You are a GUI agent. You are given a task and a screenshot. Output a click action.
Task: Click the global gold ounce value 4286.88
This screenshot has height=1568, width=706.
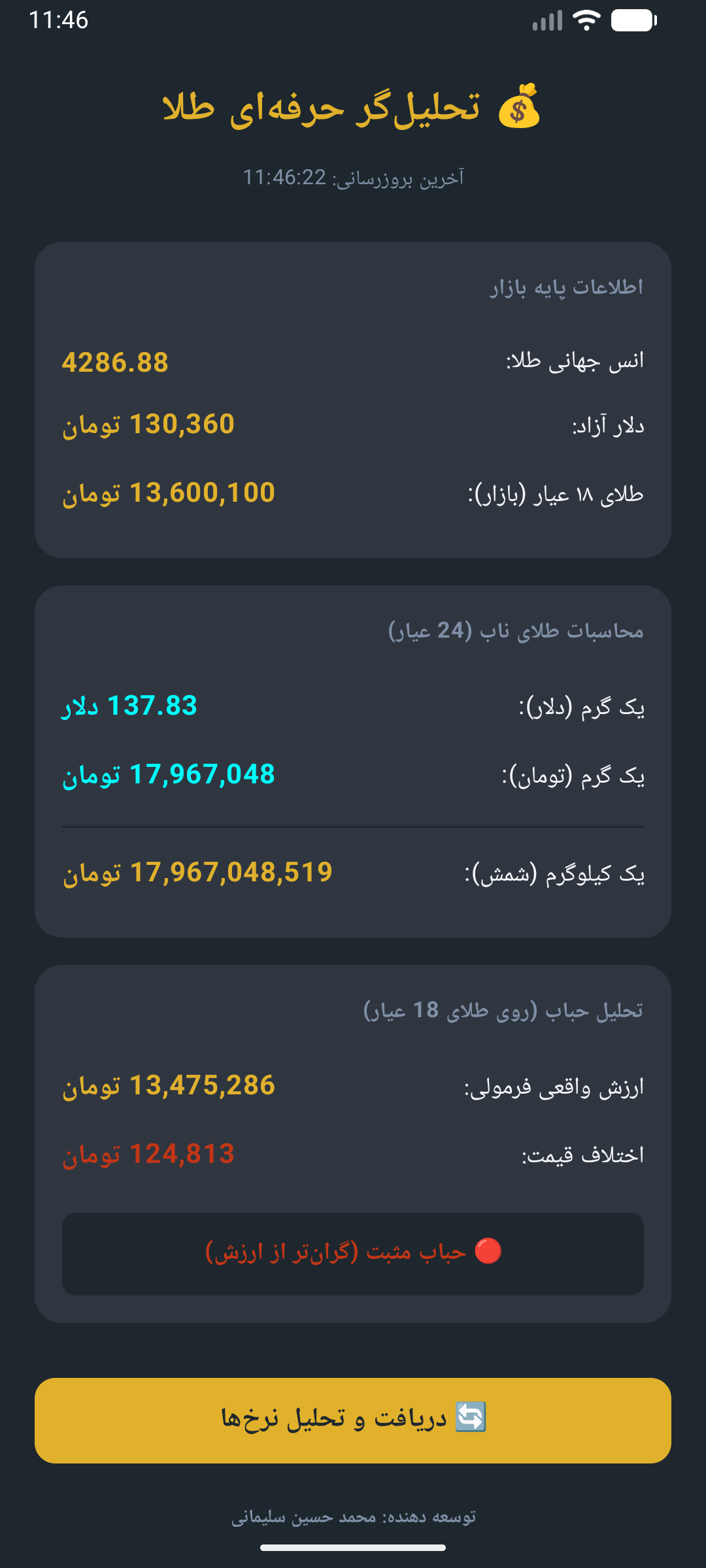tap(116, 365)
